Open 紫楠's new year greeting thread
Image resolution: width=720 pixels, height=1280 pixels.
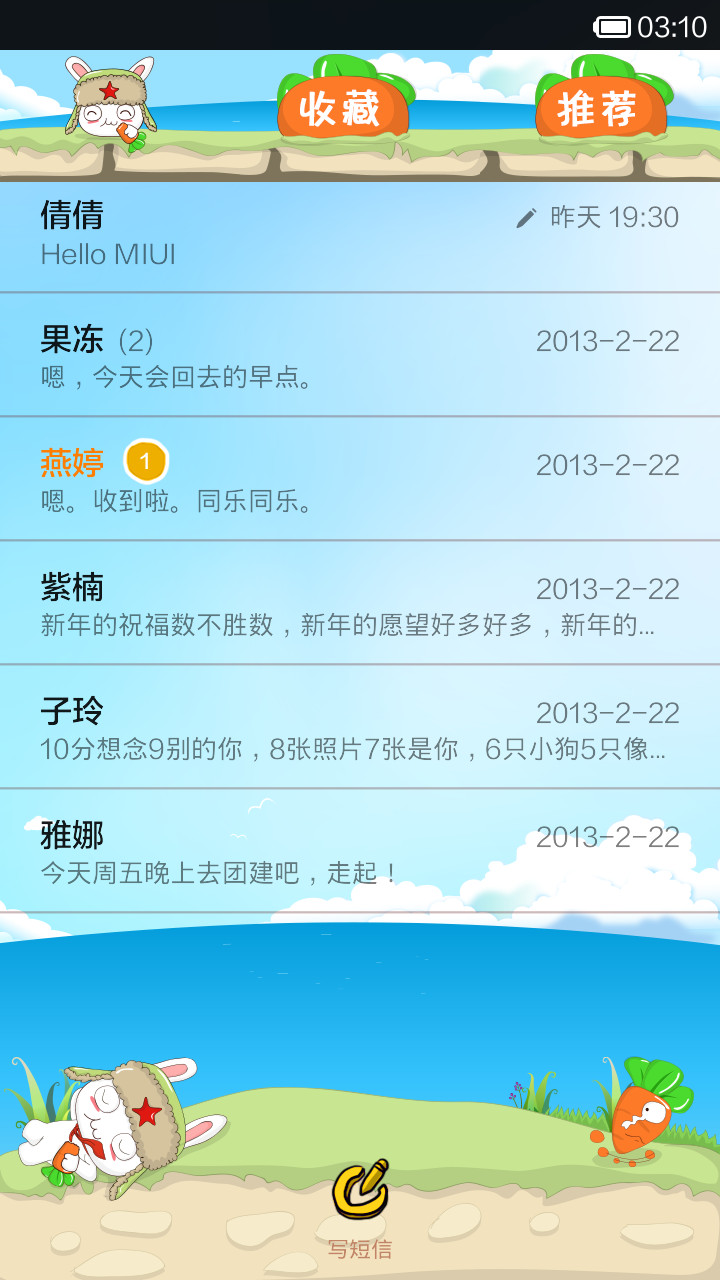(x=360, y=603)
